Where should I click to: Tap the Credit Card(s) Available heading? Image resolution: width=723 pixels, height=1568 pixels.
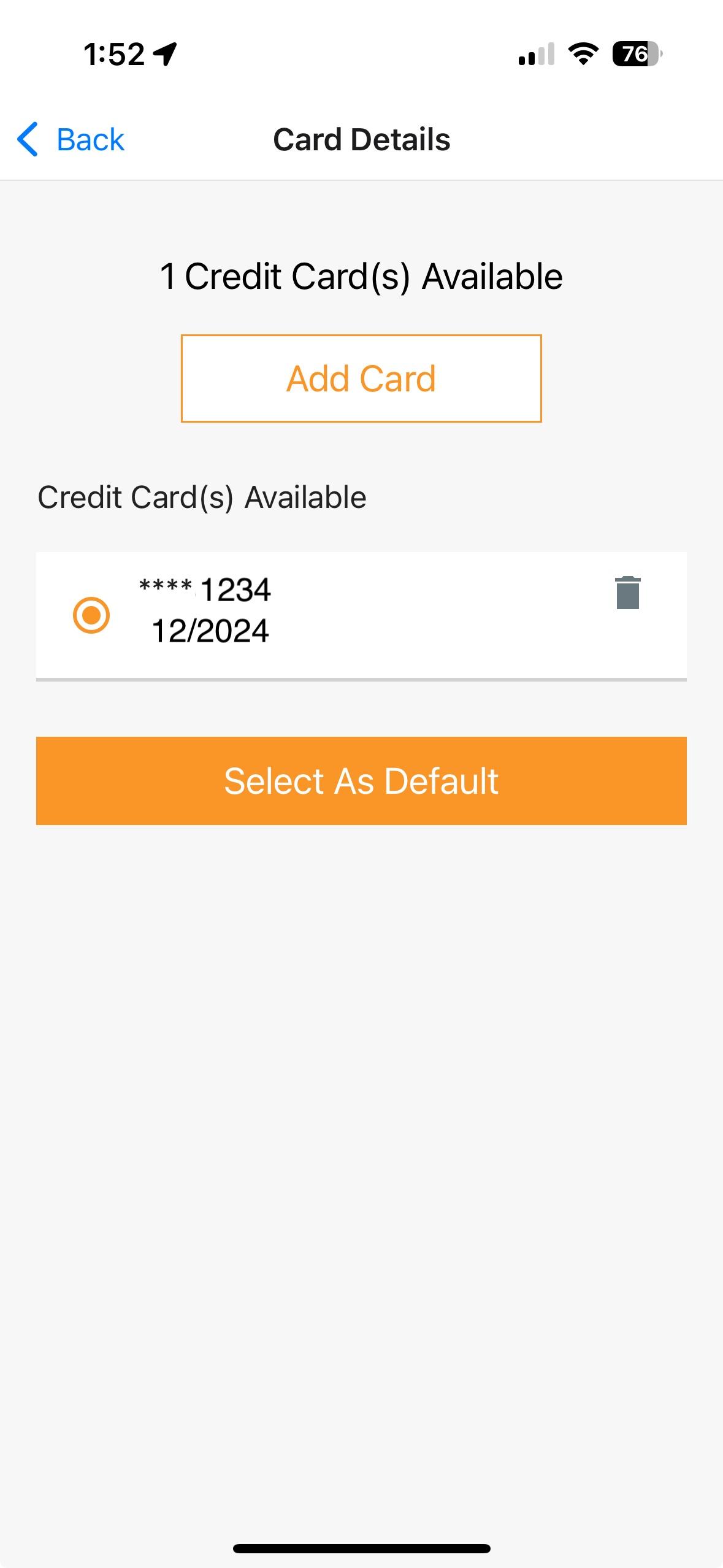point(201,496)
